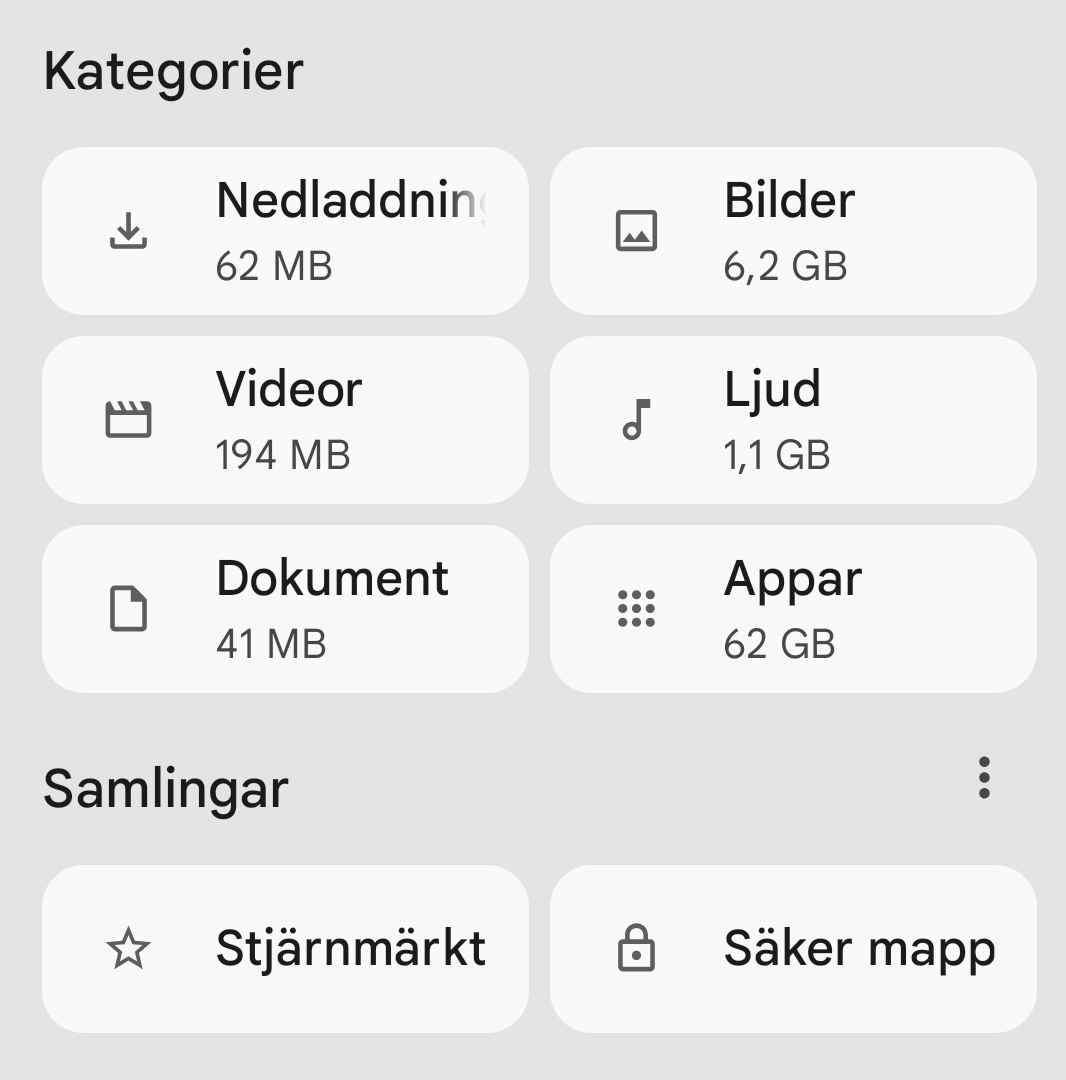View Videor using 194 MB

tap(285, 419)
